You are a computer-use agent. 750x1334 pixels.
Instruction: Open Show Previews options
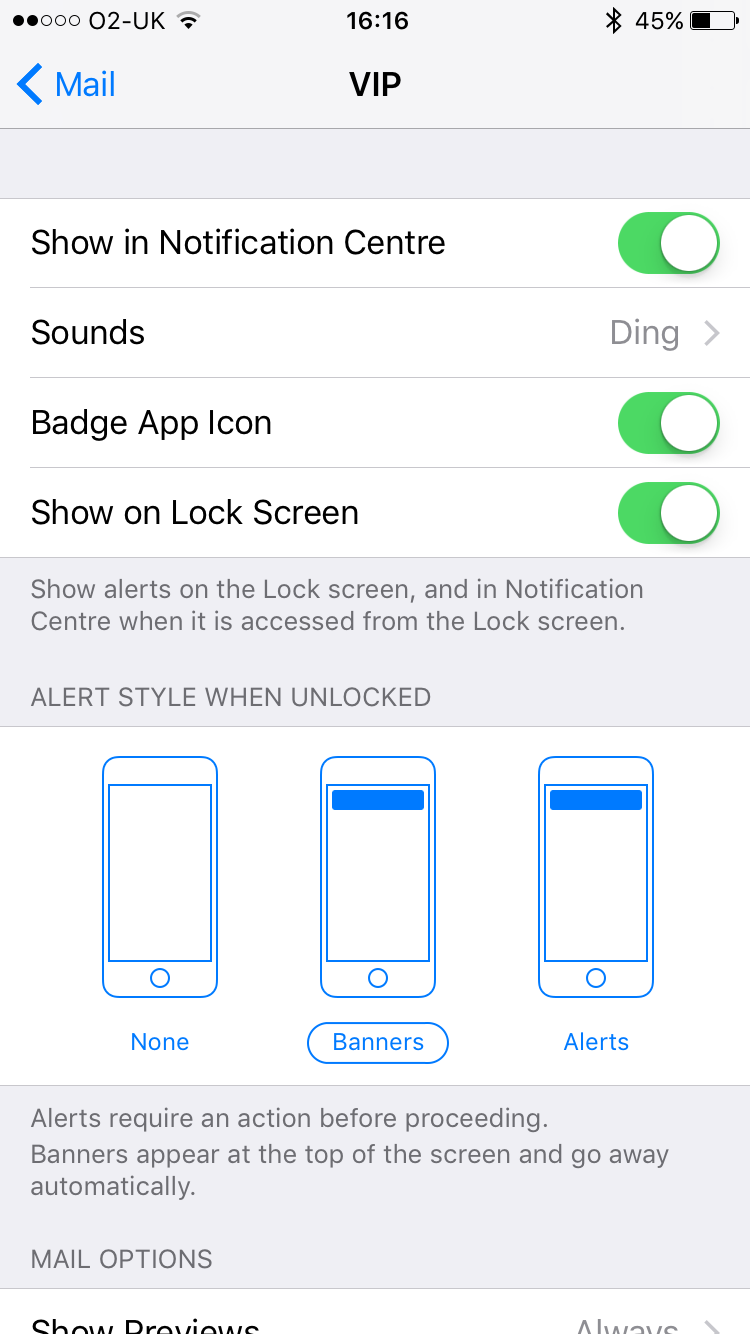375,1320
